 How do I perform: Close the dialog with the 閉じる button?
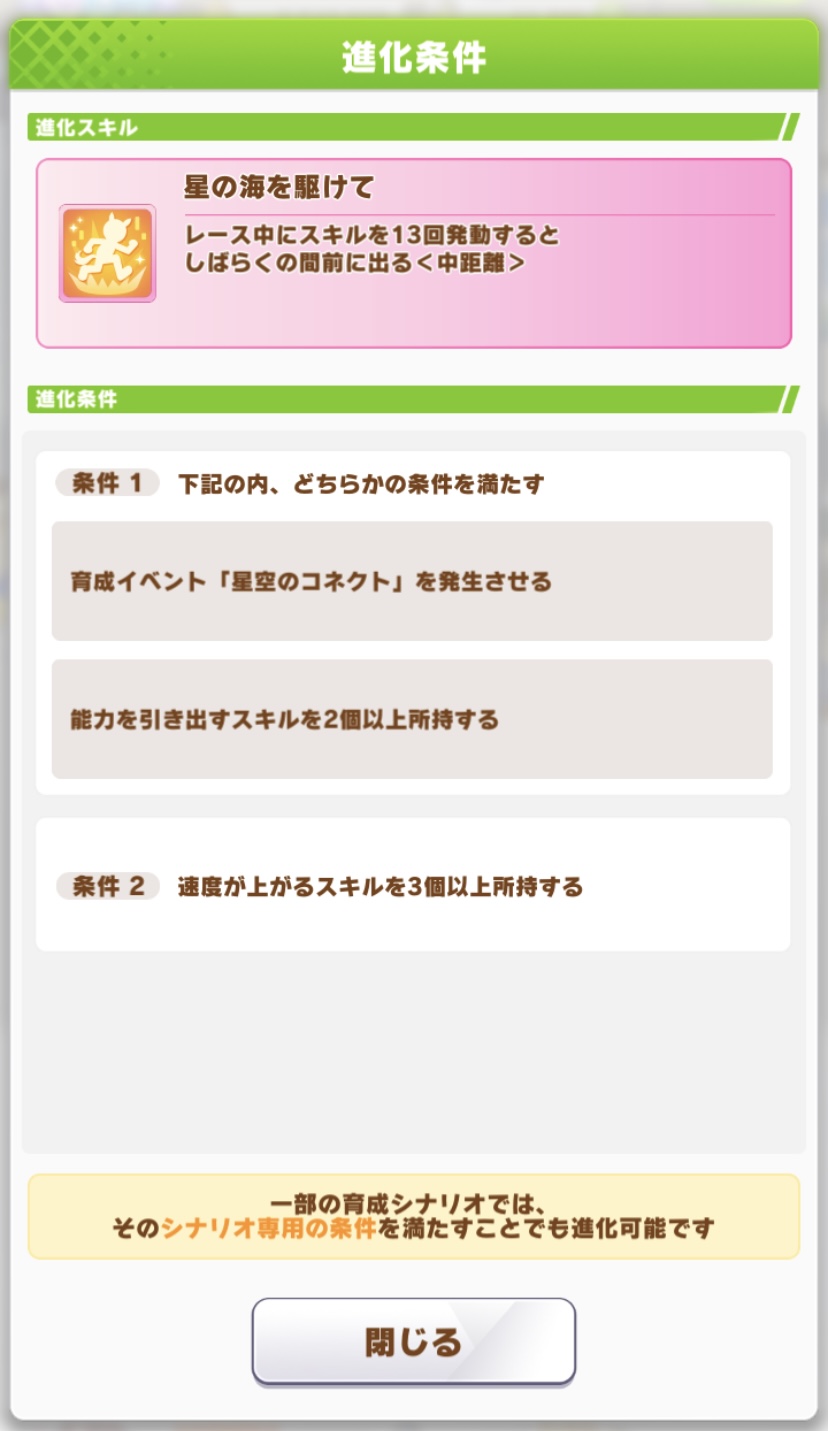[413, 1341]
